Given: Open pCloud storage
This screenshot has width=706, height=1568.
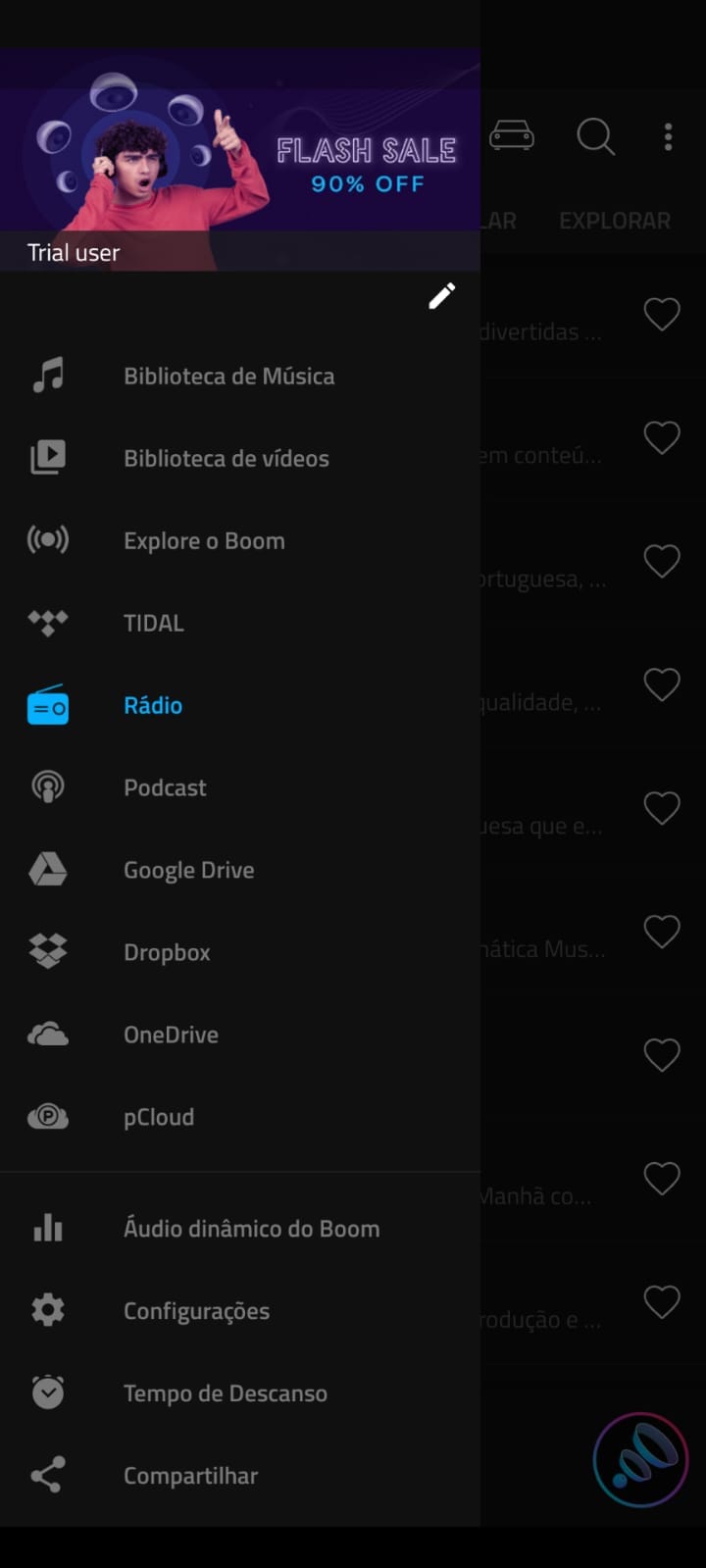Looking at the screenshot, I should pyautogui.click(x=159, y=1117).
